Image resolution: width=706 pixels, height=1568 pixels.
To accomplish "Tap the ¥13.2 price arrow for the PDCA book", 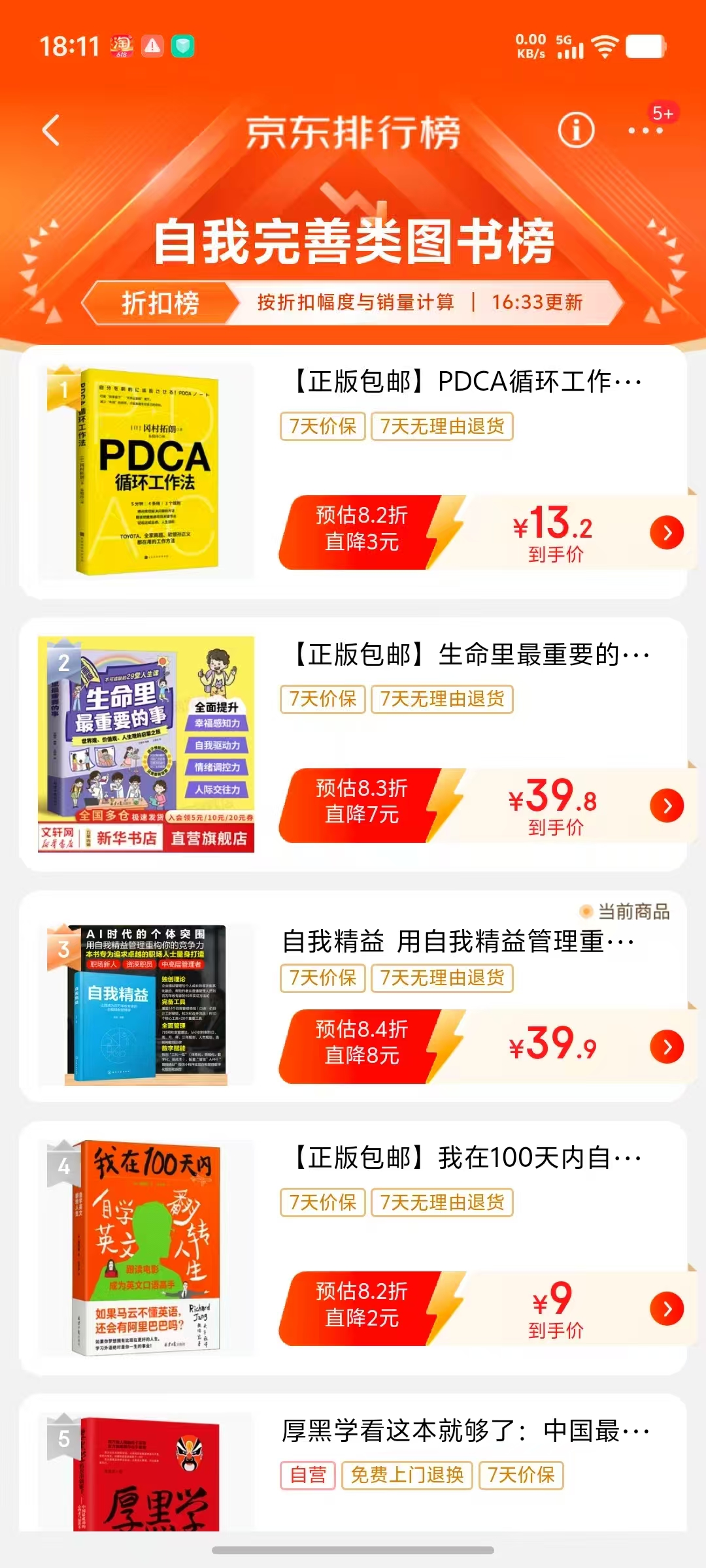I will 666,533.
